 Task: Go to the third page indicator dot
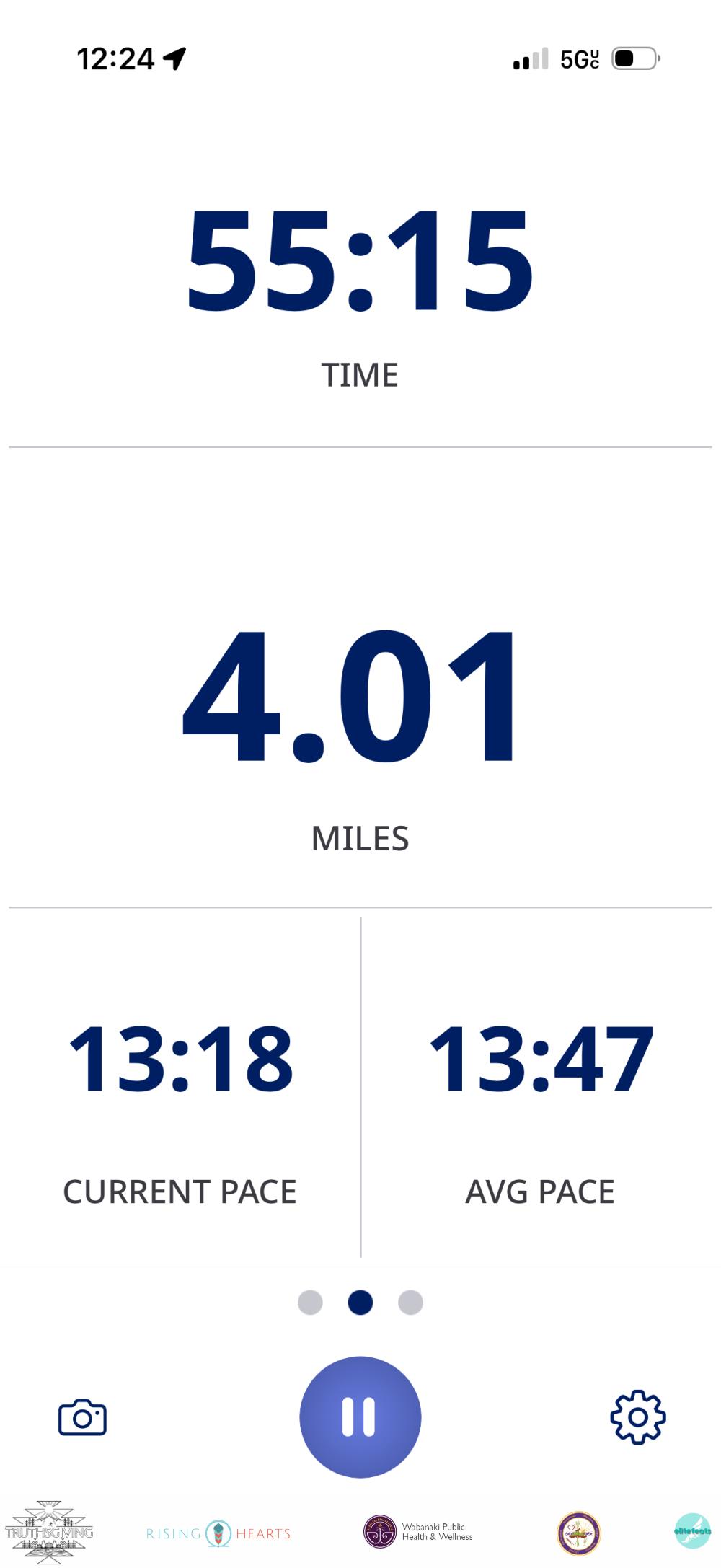click(410, 1303)
